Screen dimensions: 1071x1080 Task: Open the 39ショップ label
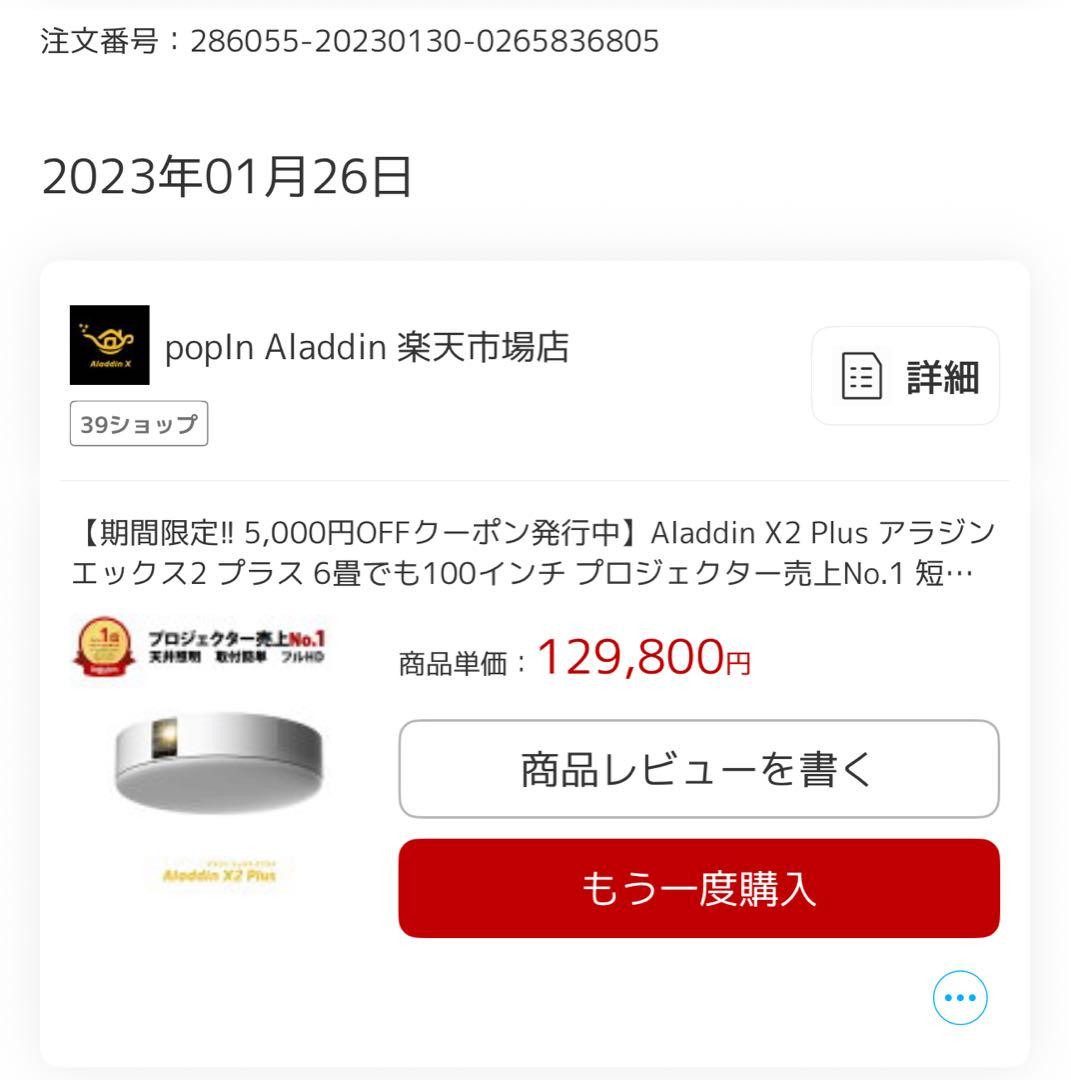(x=137, y=422)
